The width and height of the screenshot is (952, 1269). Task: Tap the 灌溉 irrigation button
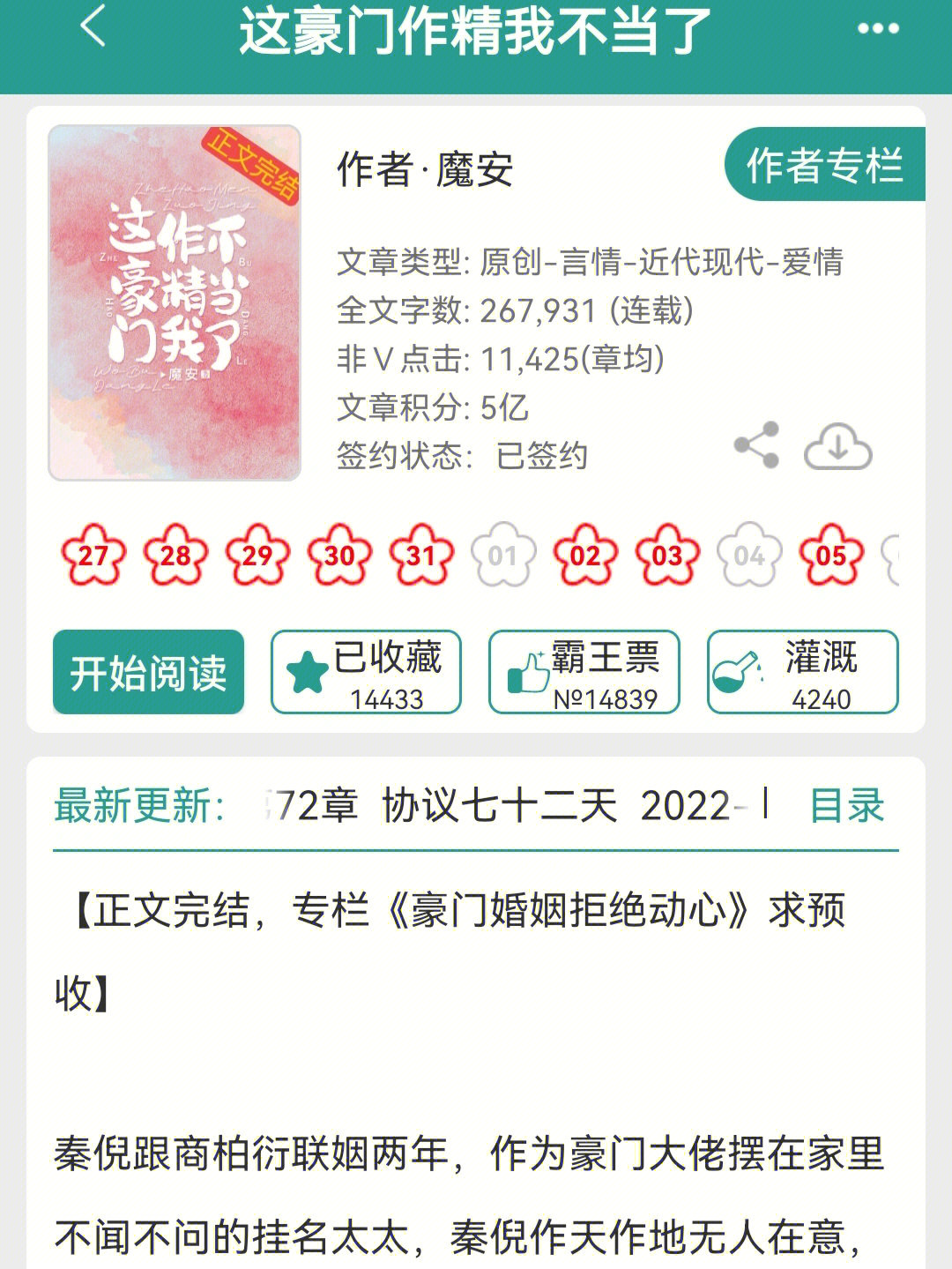pyautogui.click(x=802, y=673)
